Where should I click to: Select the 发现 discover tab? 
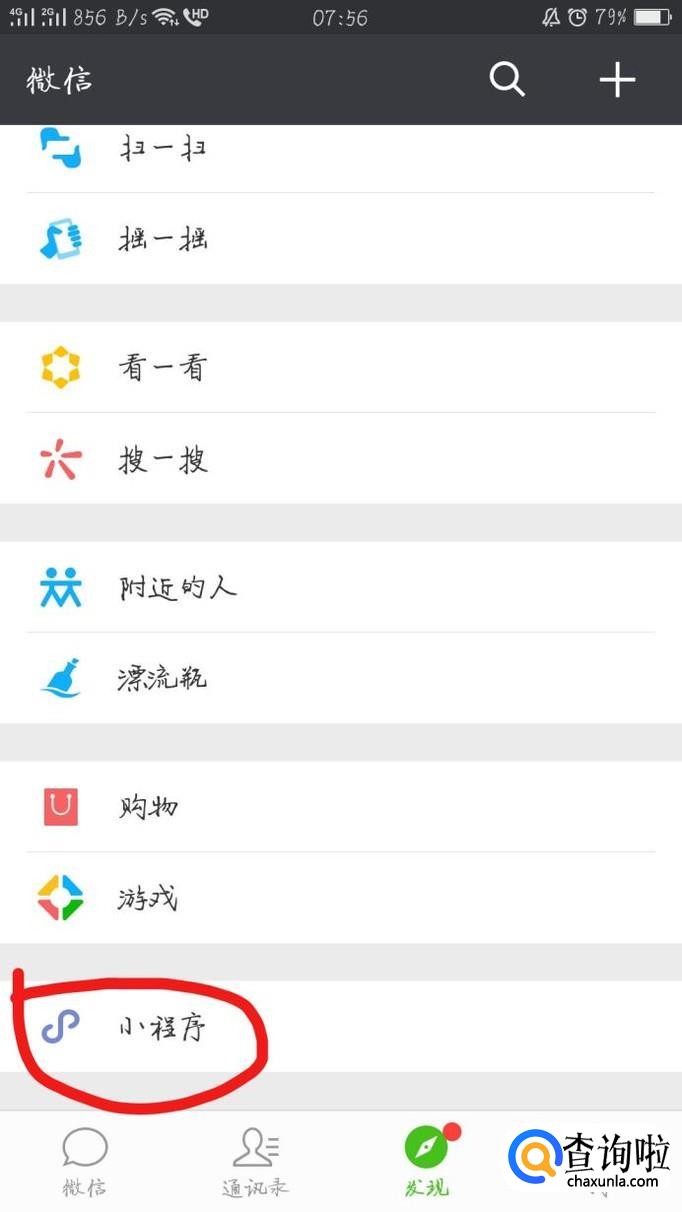pyautogui.click(x=427, y=1162)
